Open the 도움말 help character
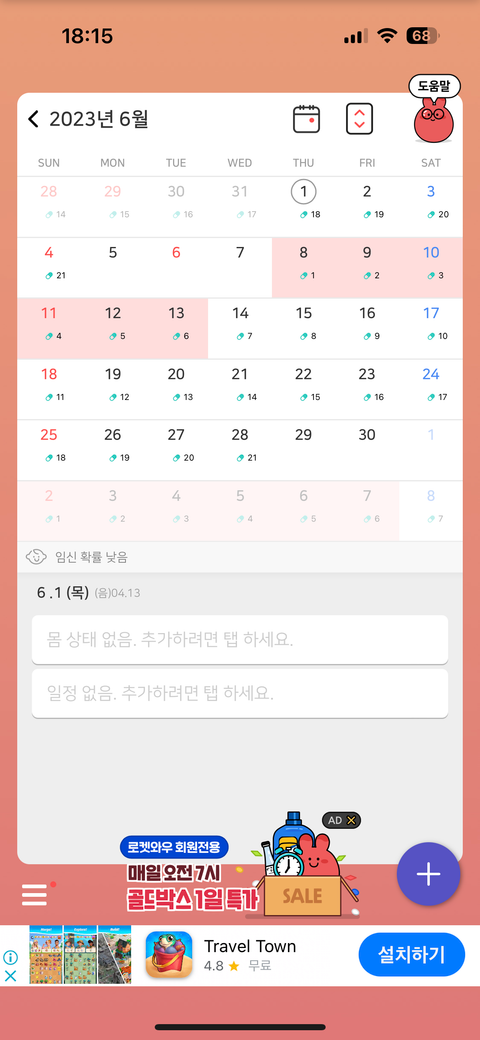This screenshot has height=1040, width=480. pyautogui.click(x=434, y=109)
